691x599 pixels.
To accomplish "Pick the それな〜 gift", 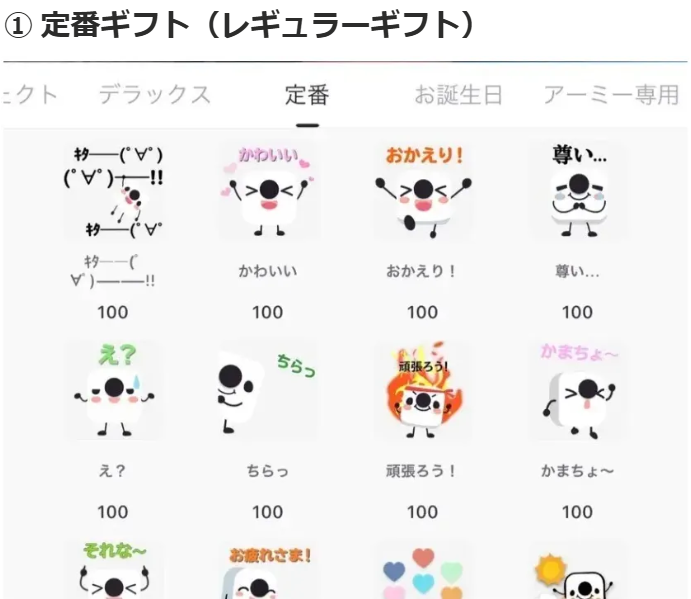I will [x=113, y=572].
